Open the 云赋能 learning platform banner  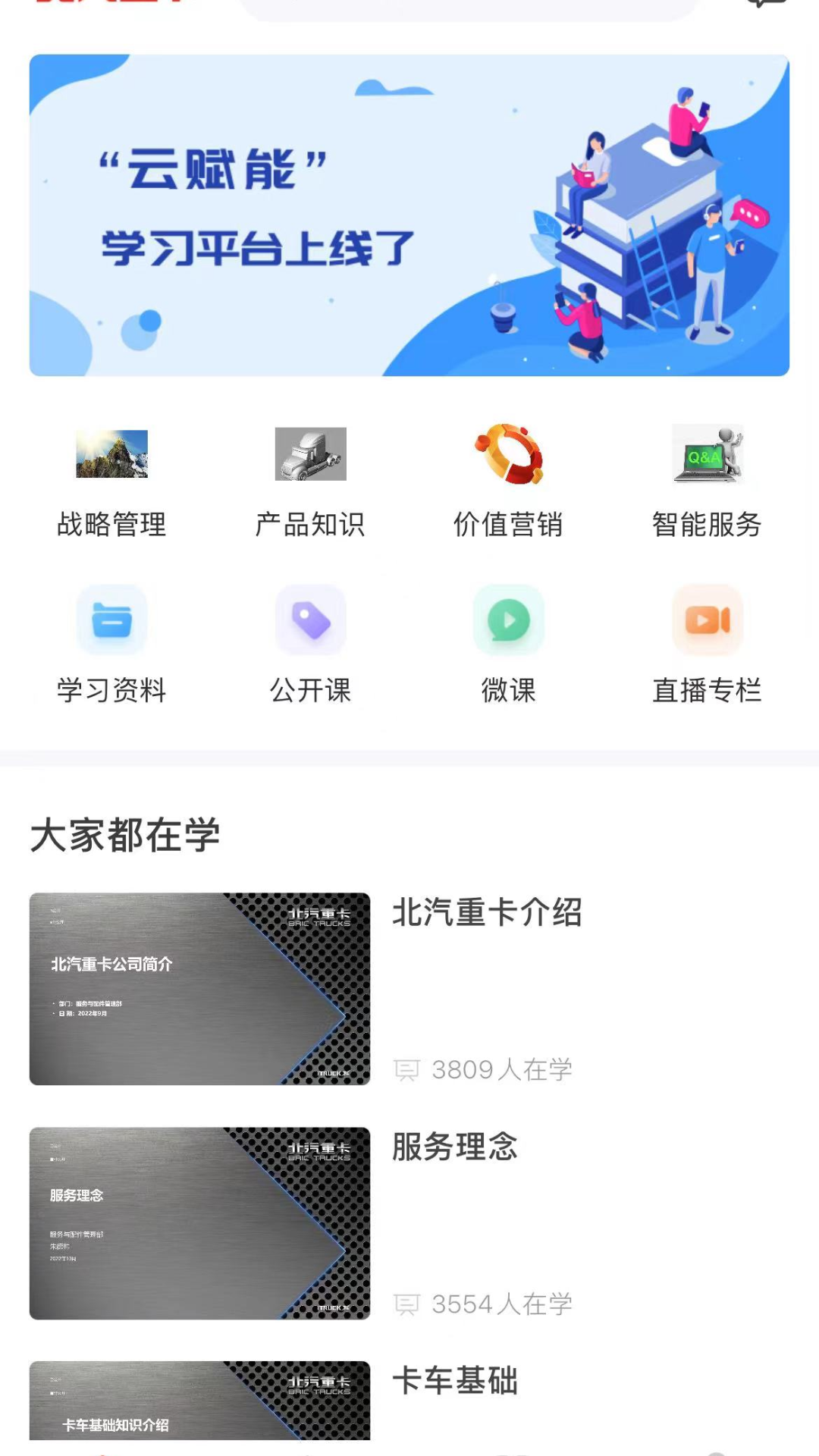409,215
